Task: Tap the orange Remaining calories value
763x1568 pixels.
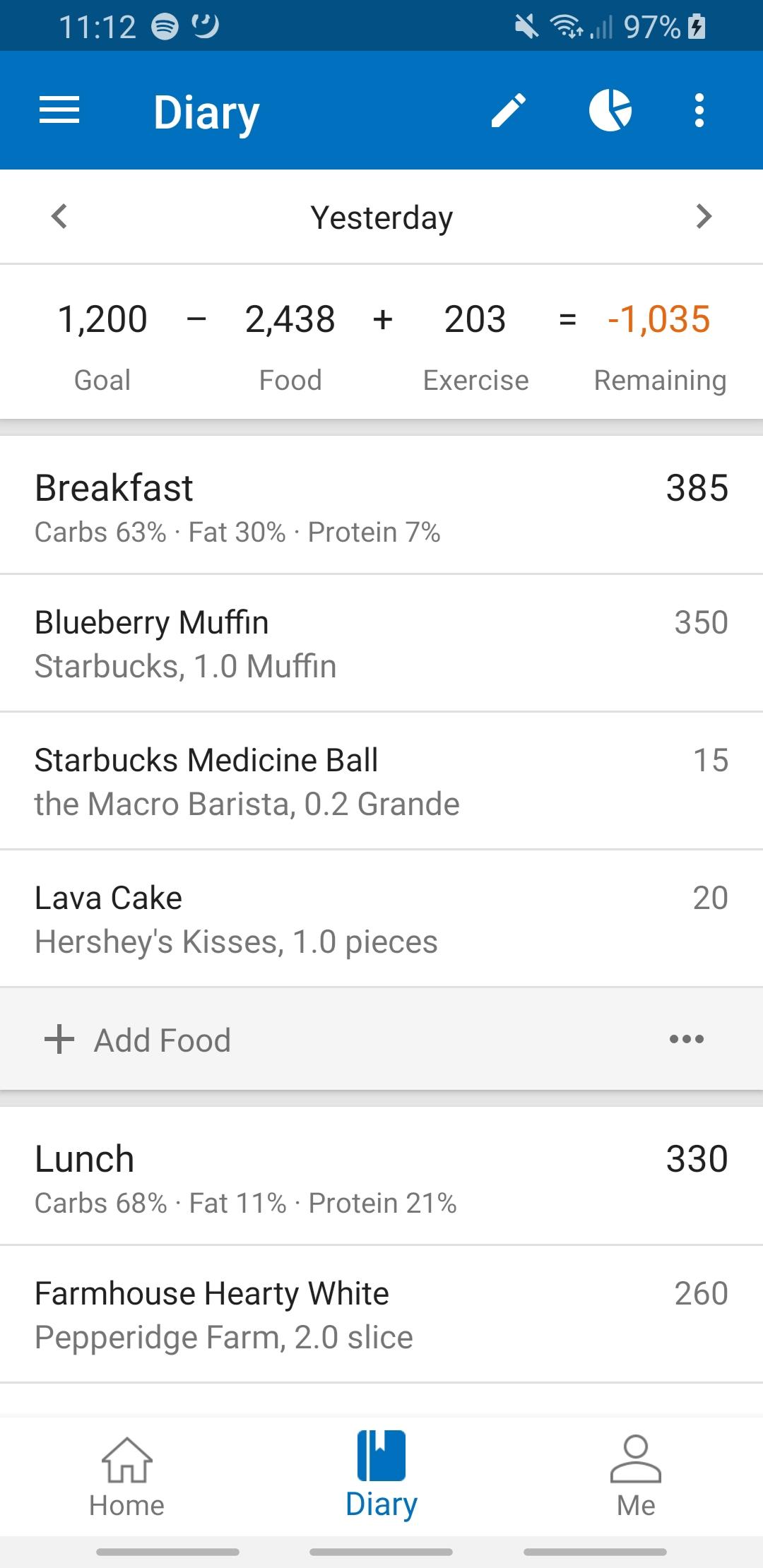Action: click(x=658, y=319)
